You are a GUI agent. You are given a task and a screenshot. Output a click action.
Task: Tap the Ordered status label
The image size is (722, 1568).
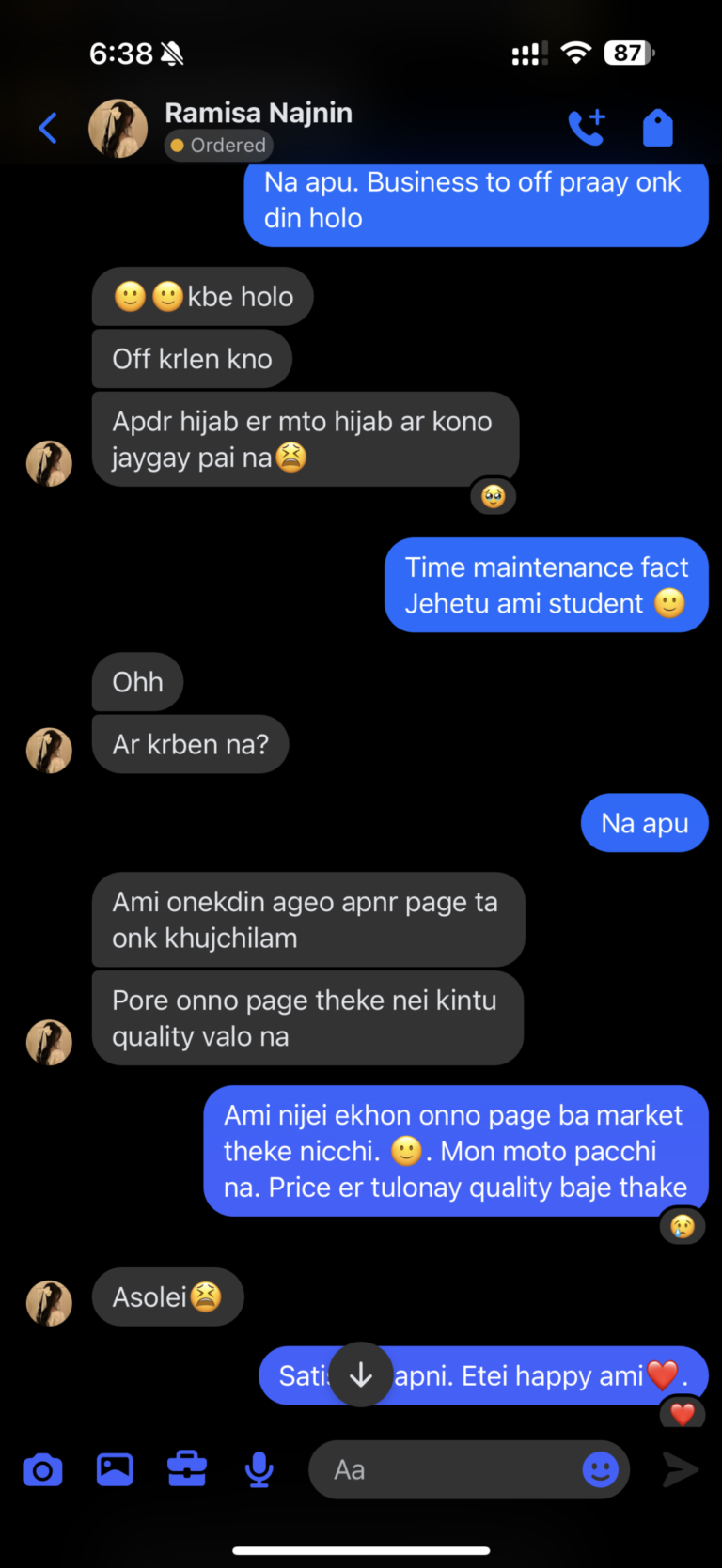(219, 146)
